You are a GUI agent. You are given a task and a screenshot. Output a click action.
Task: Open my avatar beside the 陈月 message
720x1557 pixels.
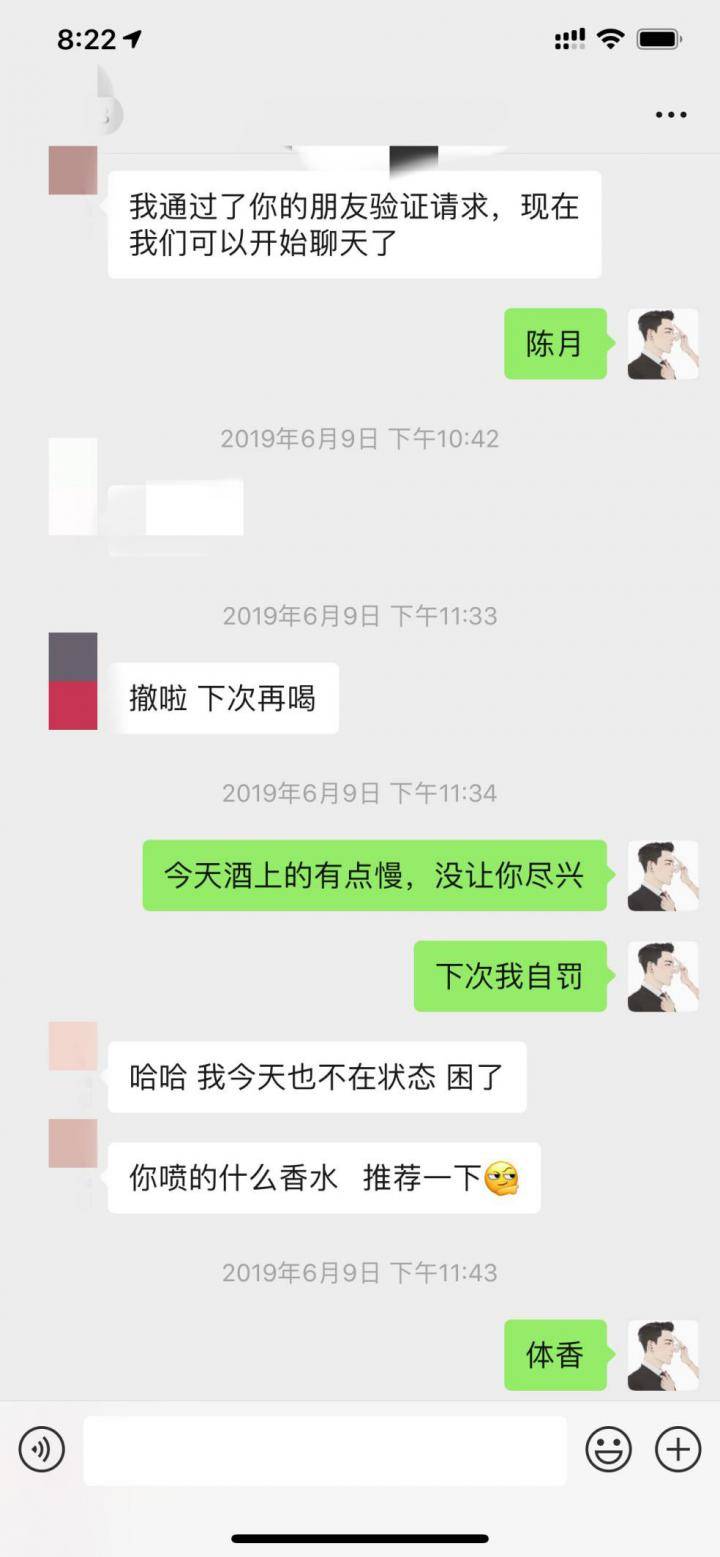(662, 344)
